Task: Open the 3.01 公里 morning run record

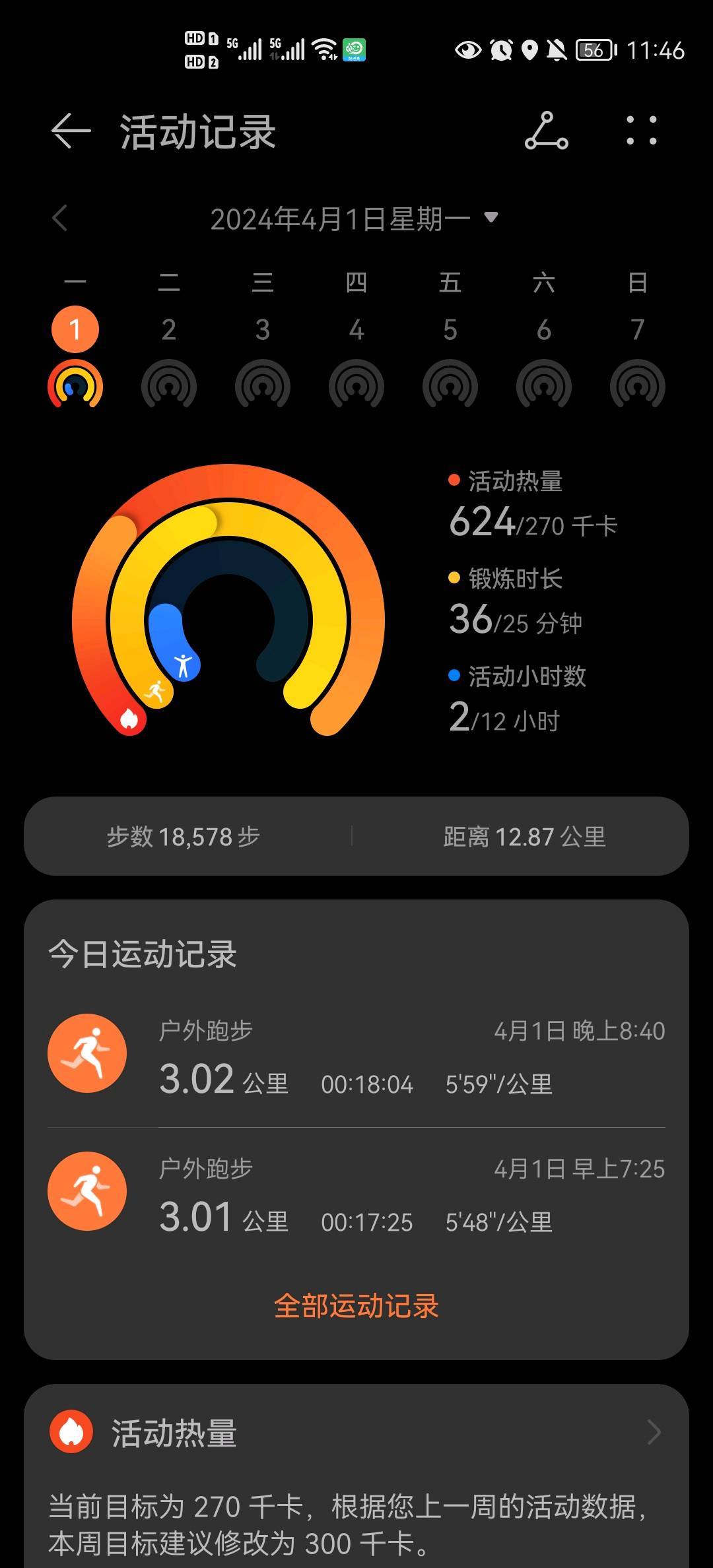Action: tap(356, 1195)
